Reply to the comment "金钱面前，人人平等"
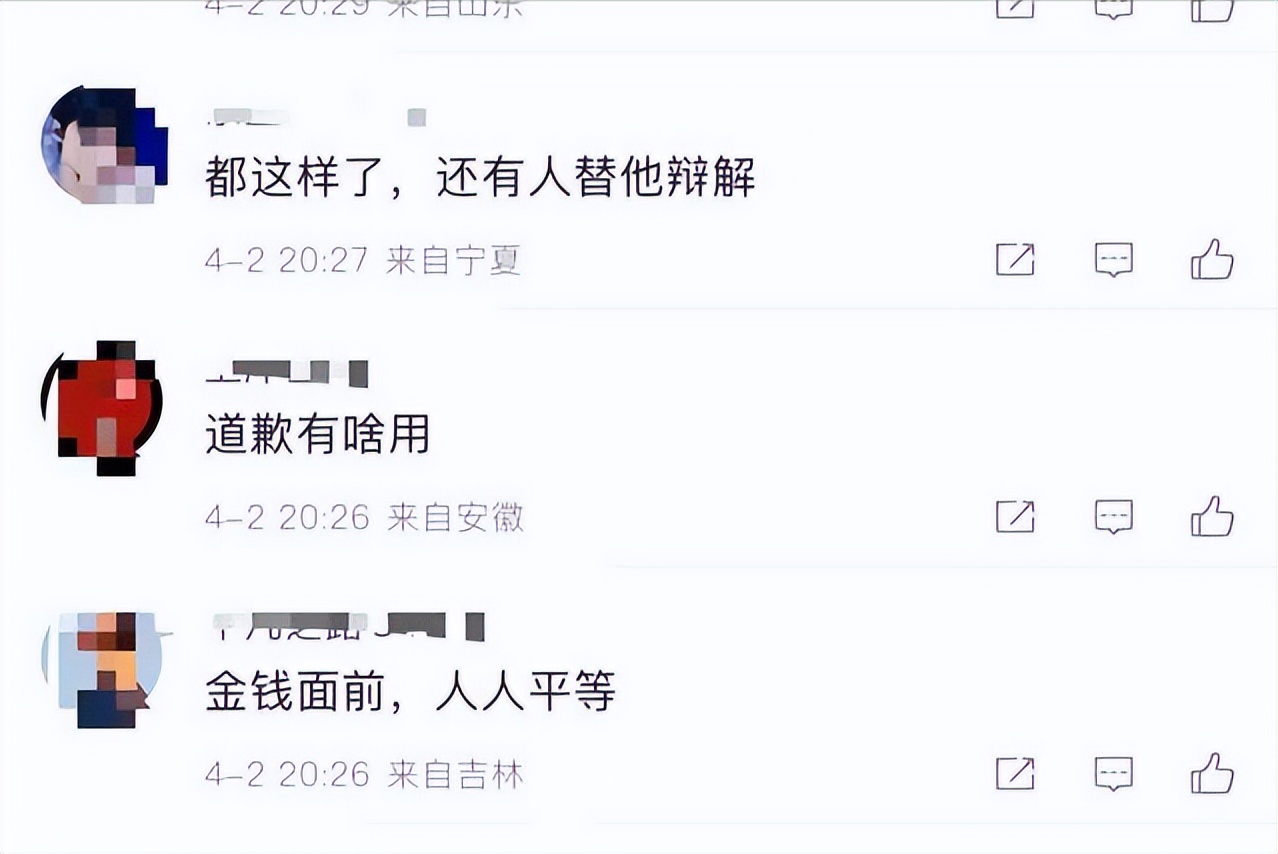This screenshot has width=1278, height=854. tap(1113, 774)
